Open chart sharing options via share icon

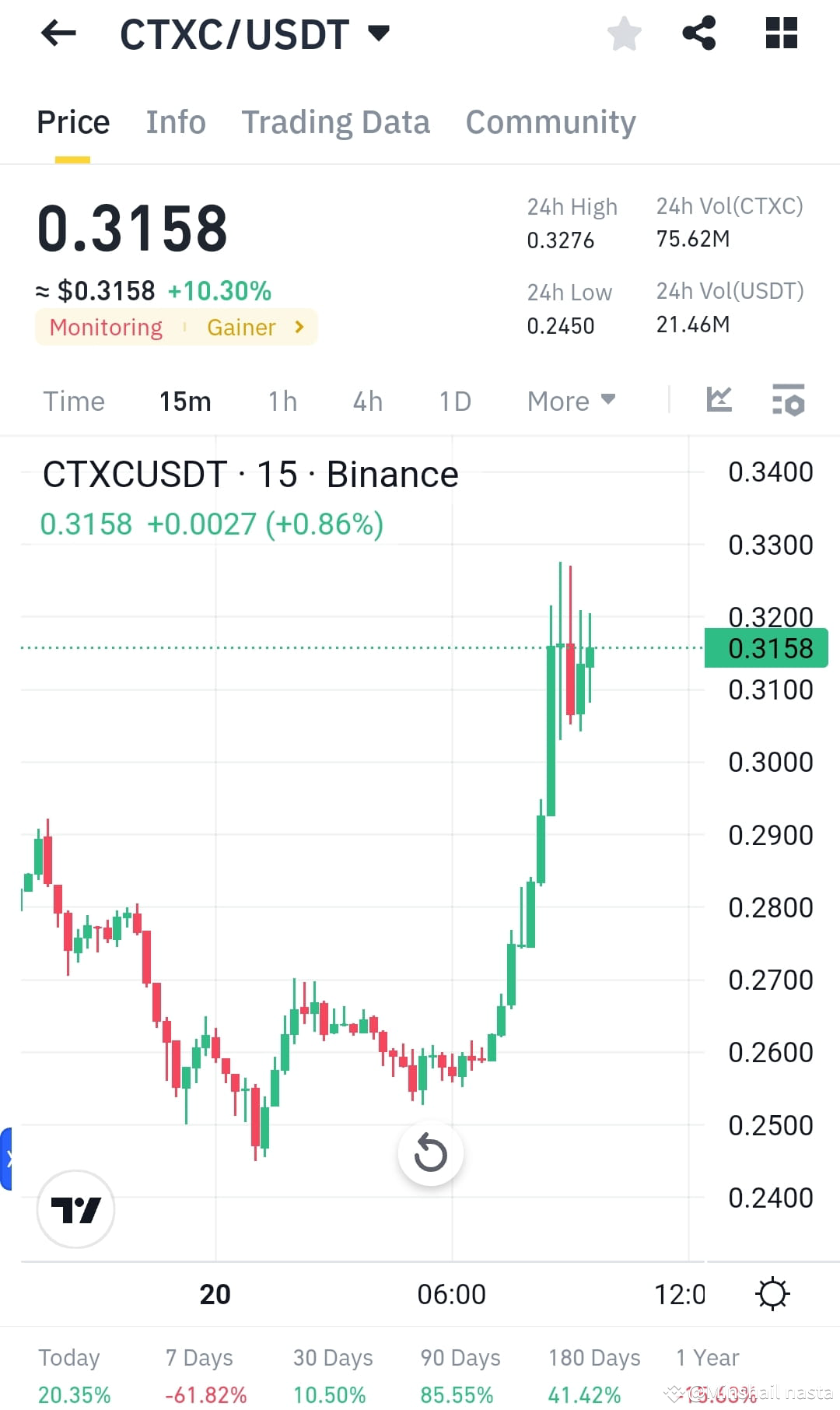pyautogui.click(x=698, y=33)
